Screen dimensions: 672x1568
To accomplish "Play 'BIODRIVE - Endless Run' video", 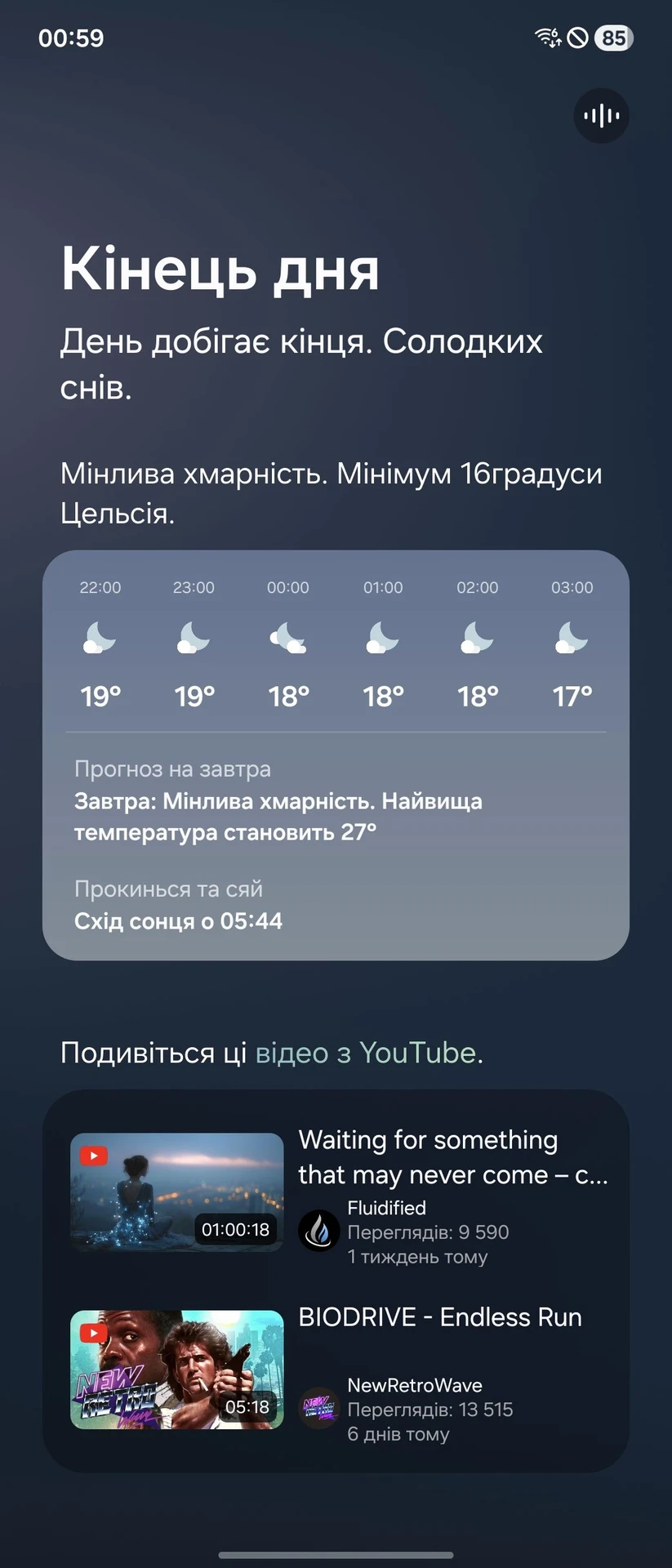I will (x=177, y=1370).
